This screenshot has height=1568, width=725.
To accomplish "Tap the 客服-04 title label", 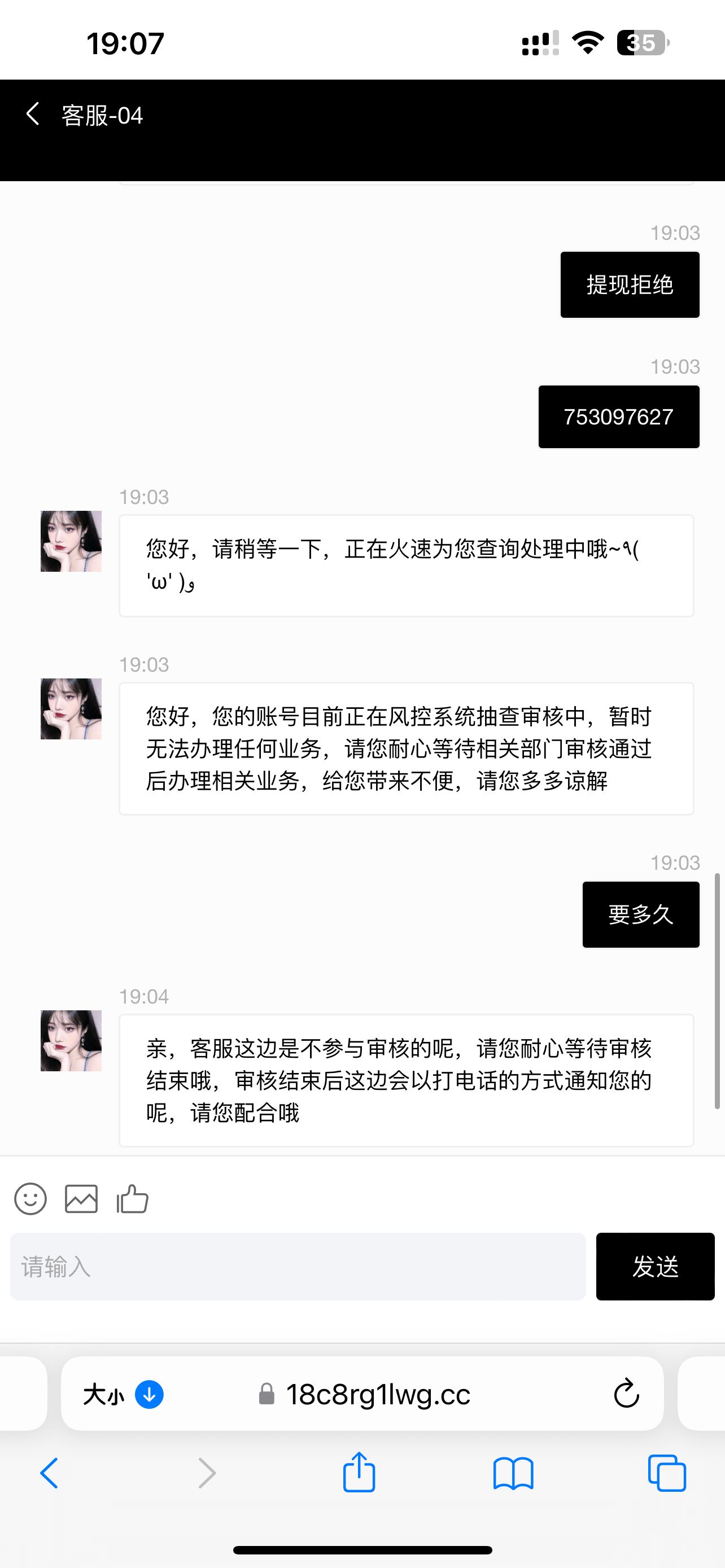I will tap(102, 116).
